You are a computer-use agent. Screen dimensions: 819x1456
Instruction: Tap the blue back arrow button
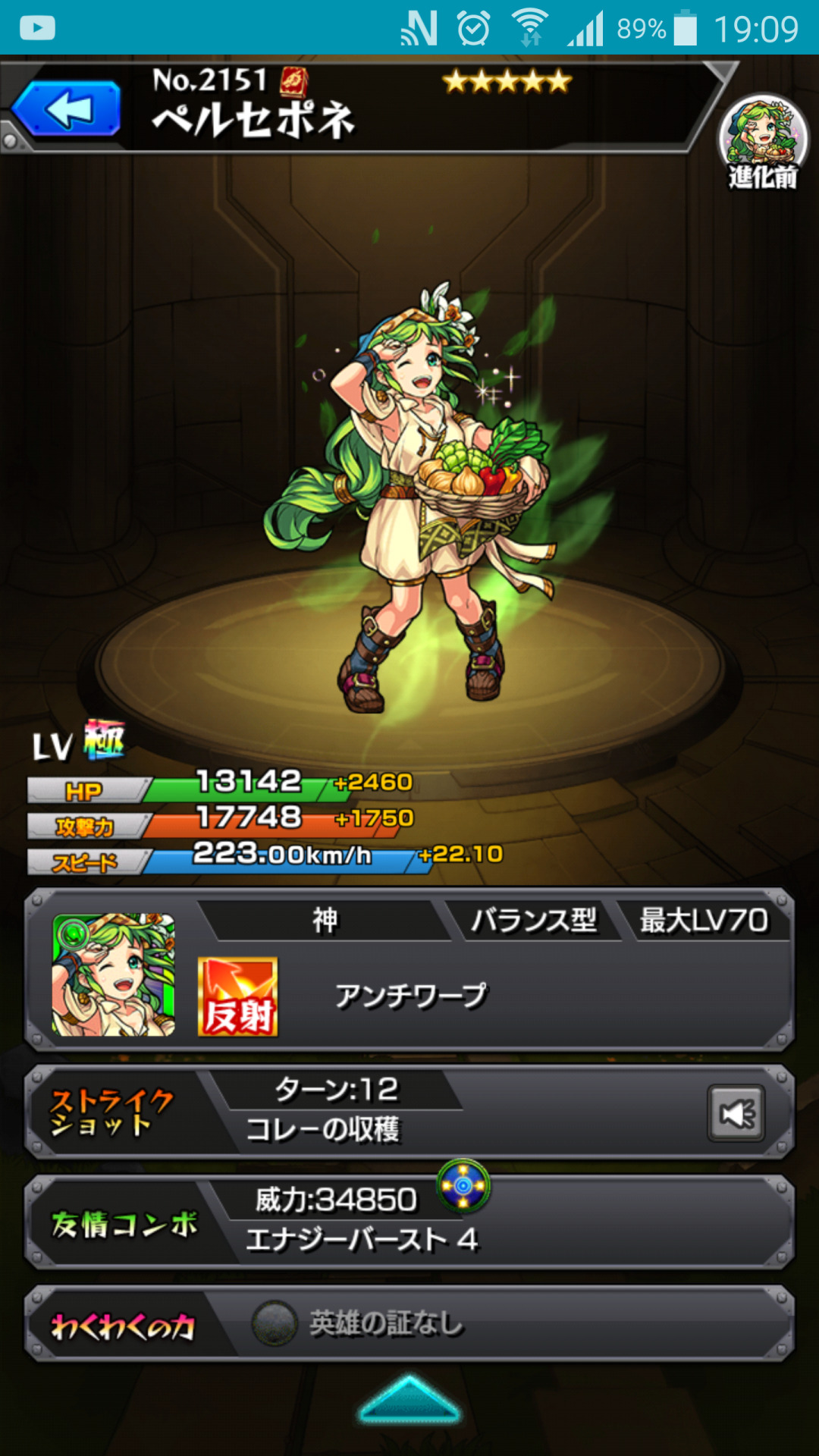pyautogui.click(x=67, y=110)
